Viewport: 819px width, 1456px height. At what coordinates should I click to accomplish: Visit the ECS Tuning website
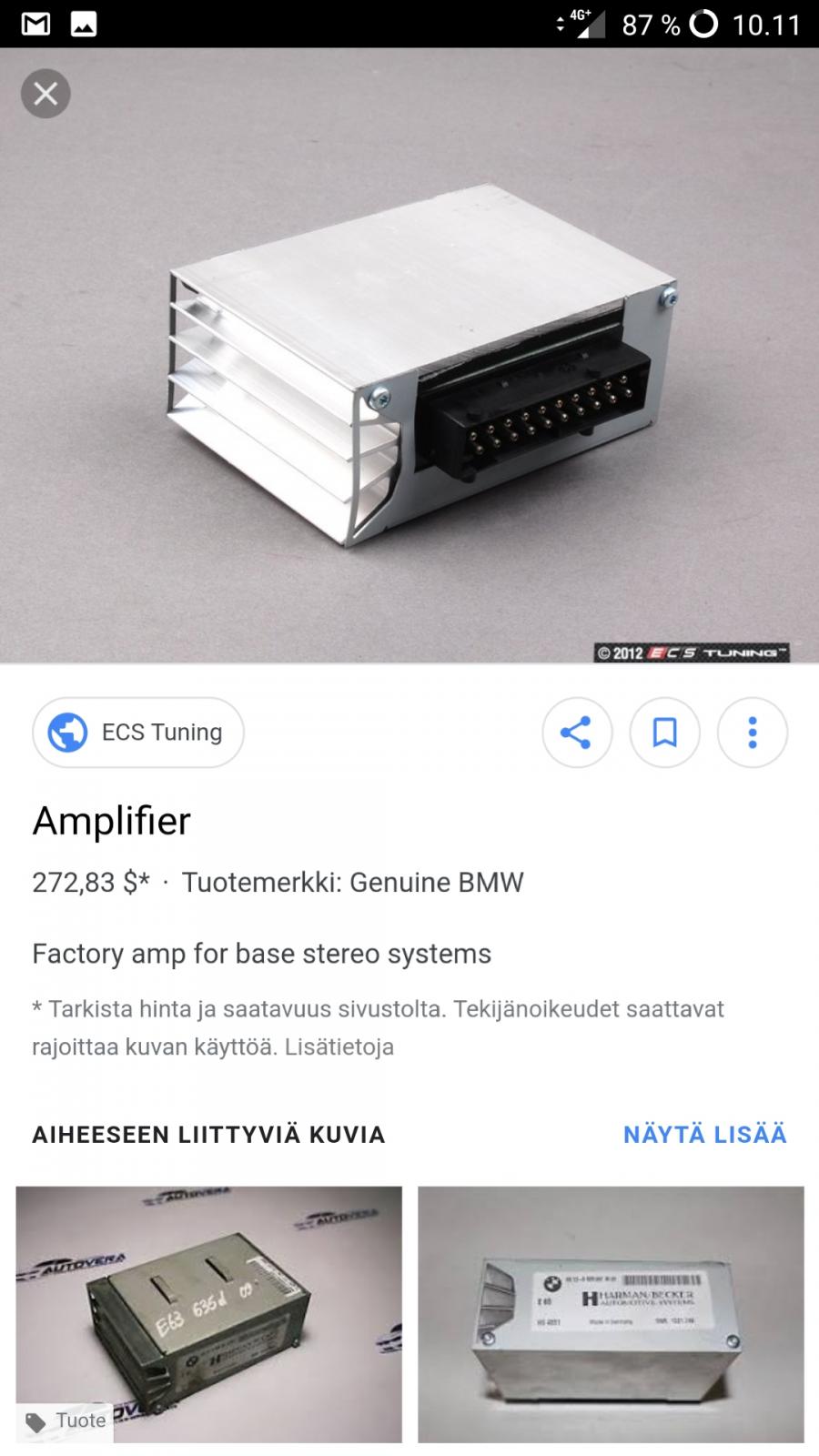[x=138, y=733]
